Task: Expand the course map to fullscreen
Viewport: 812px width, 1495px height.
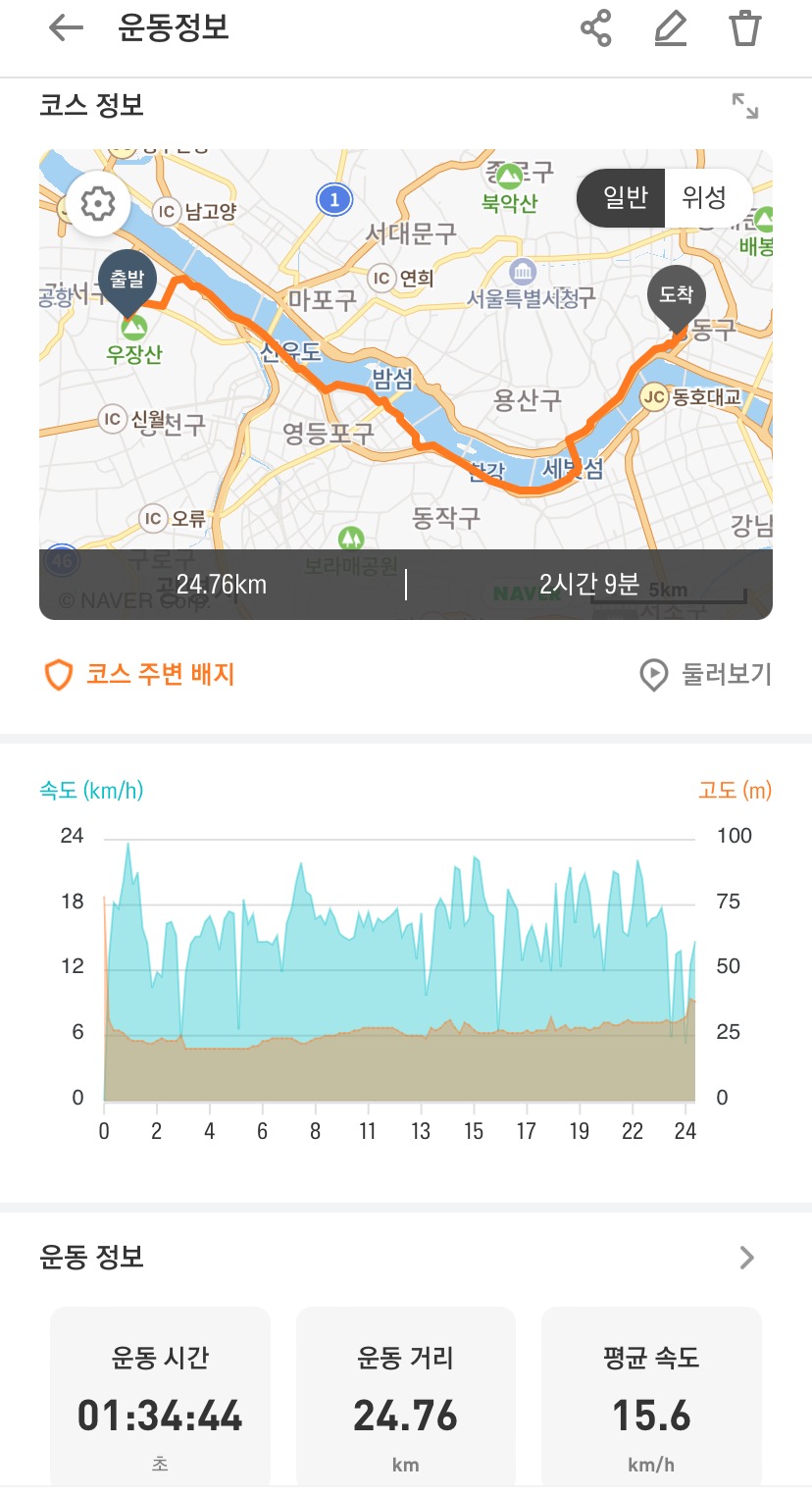Action: tap(745, 106)
